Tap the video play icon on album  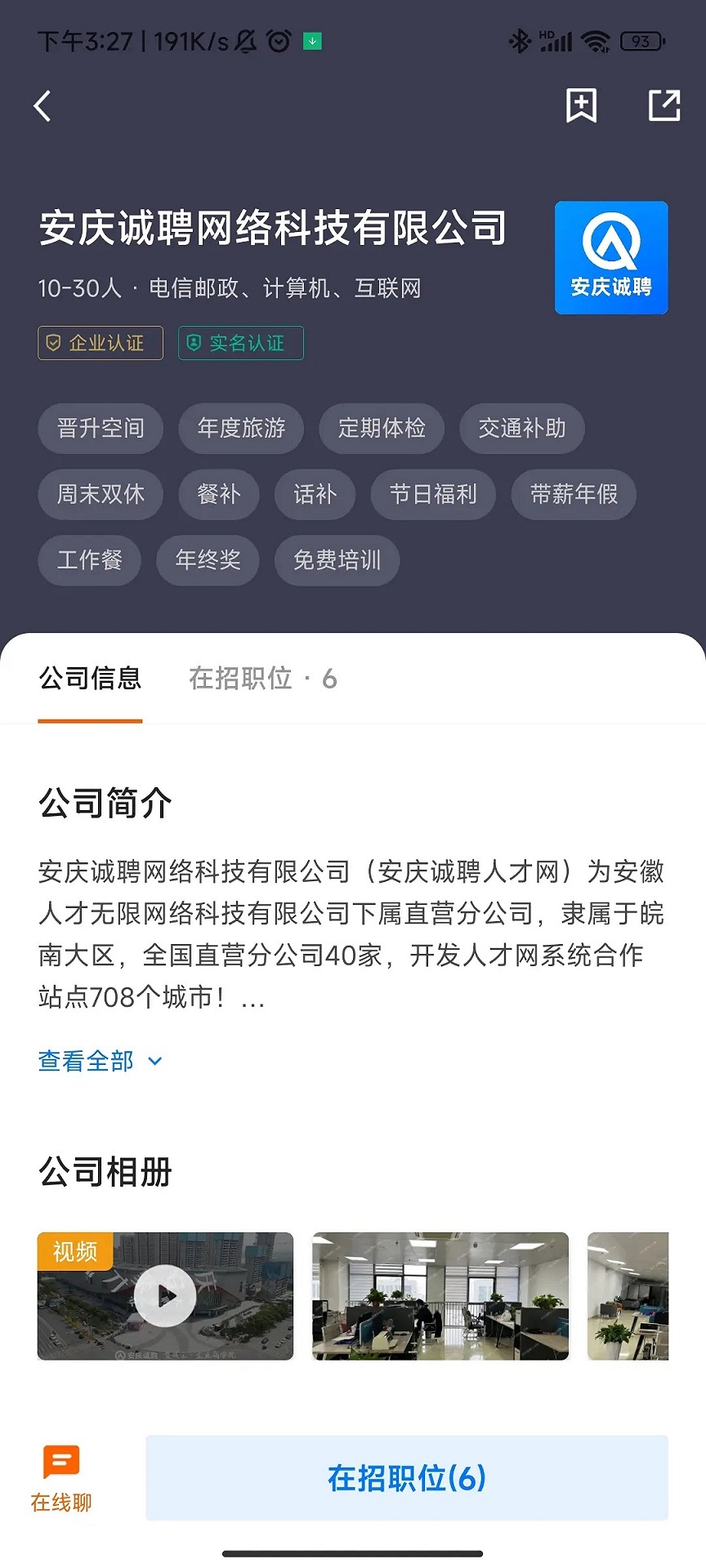coord(166,1296)
